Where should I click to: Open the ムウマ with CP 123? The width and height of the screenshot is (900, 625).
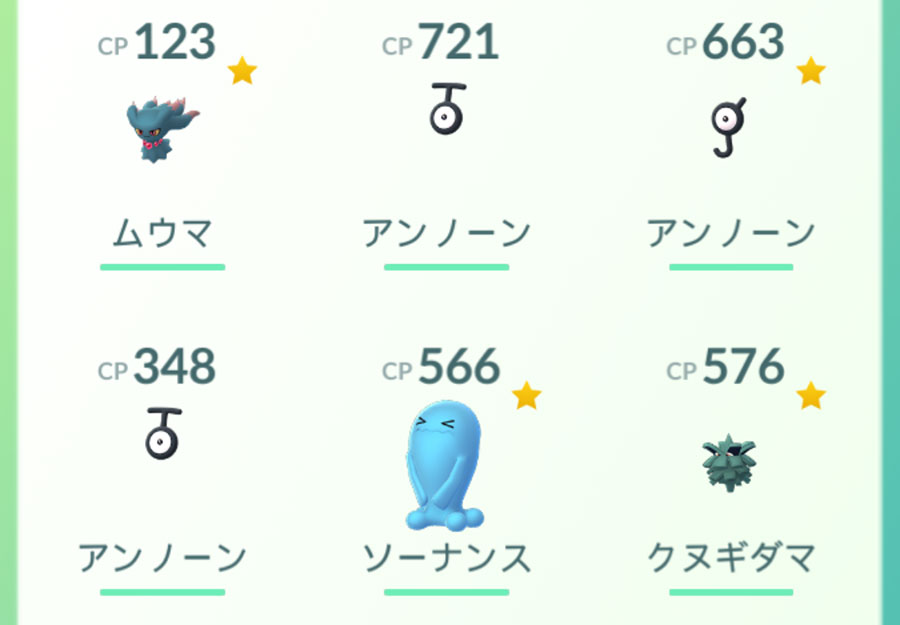click(162, 132)
